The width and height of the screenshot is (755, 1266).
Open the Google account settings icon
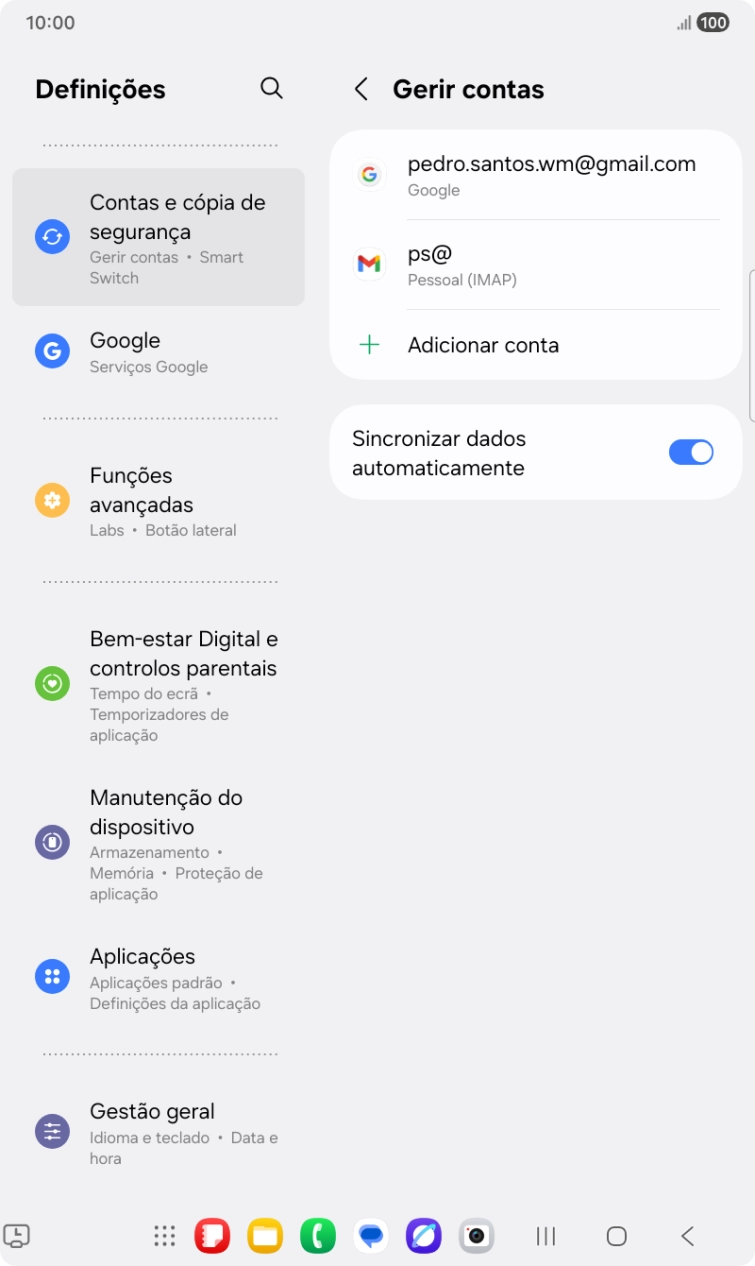tap(51, 351)
